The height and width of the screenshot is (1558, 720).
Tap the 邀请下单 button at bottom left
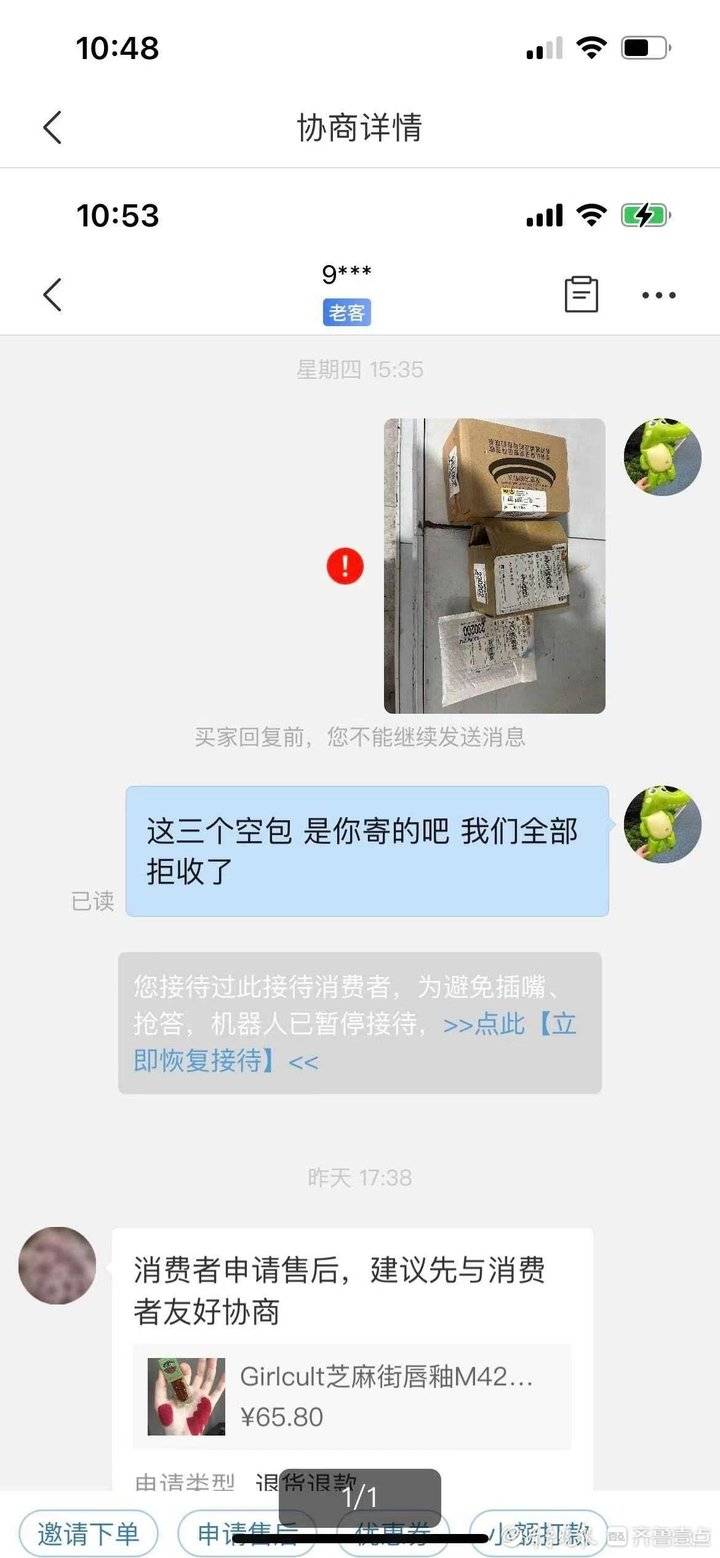pyautogui.click(x=88, y=1533)
